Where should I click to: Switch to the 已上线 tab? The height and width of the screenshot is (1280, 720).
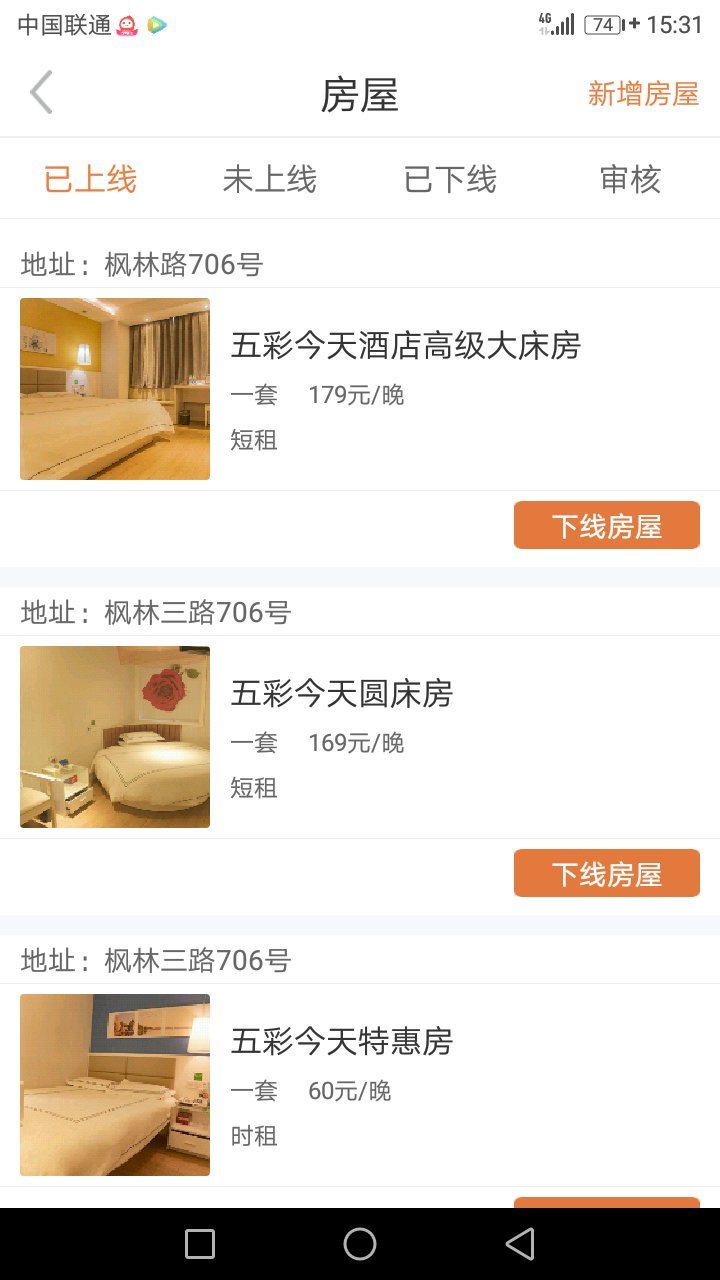coord(90,180)
